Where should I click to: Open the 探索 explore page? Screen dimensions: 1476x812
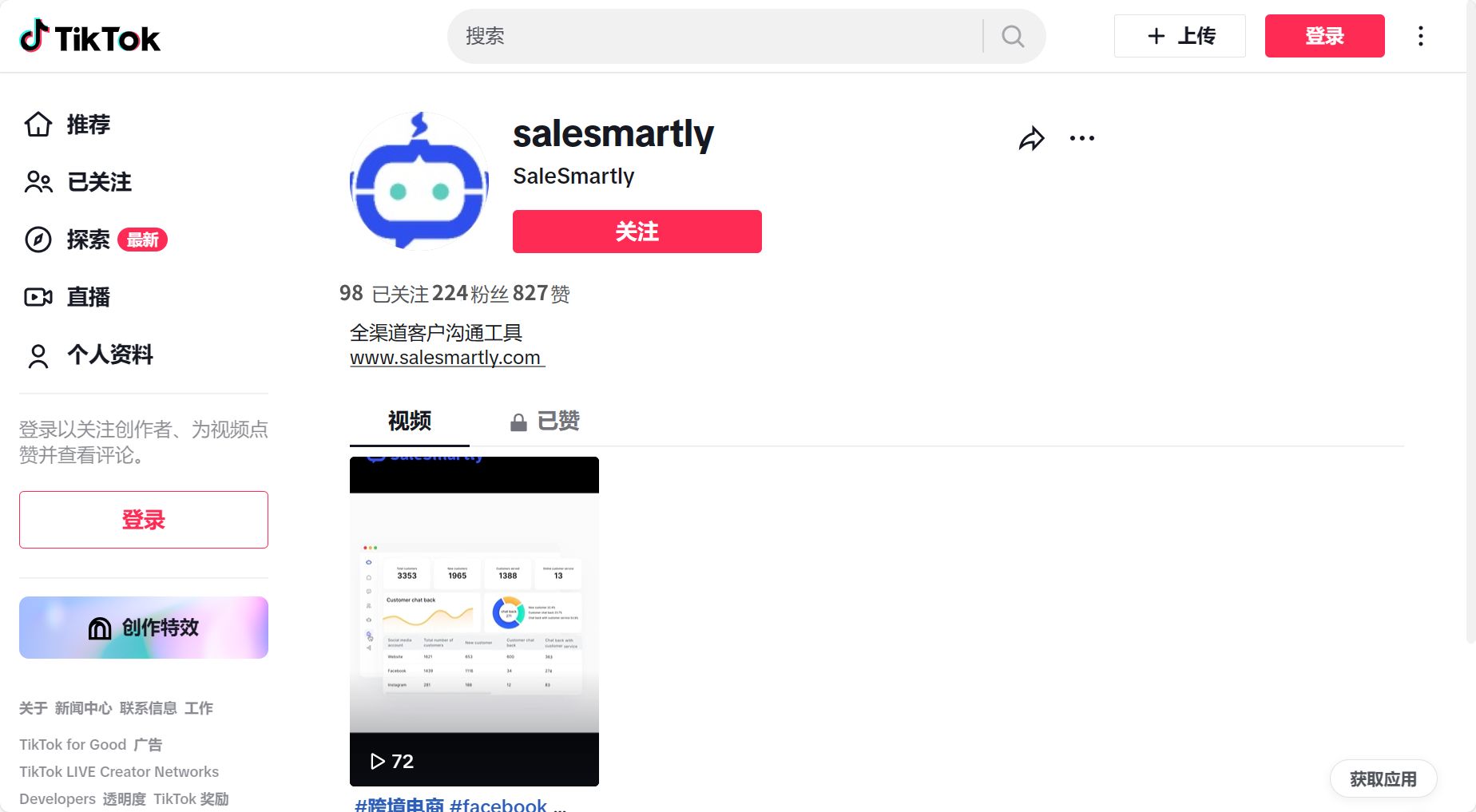pos(88,240)
